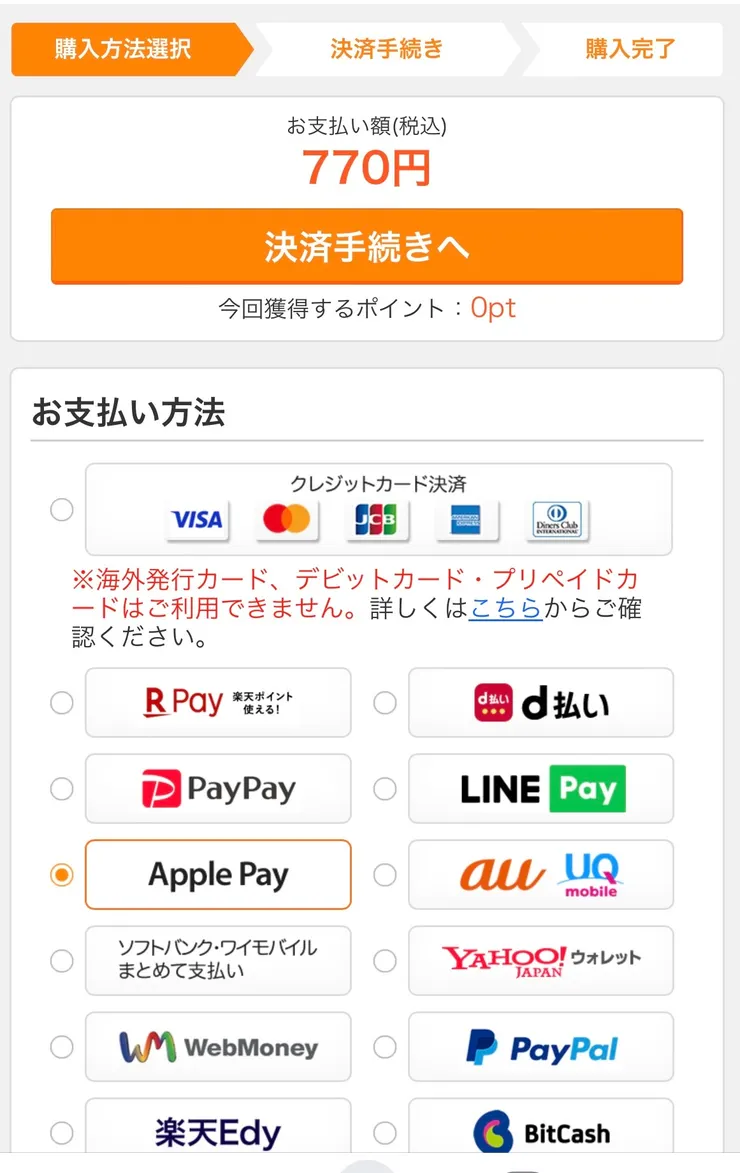The height and width of the screenshot is (1173, 740).
Task: Select the Rakuten Pay logo
Action: (x=217, y=702)
